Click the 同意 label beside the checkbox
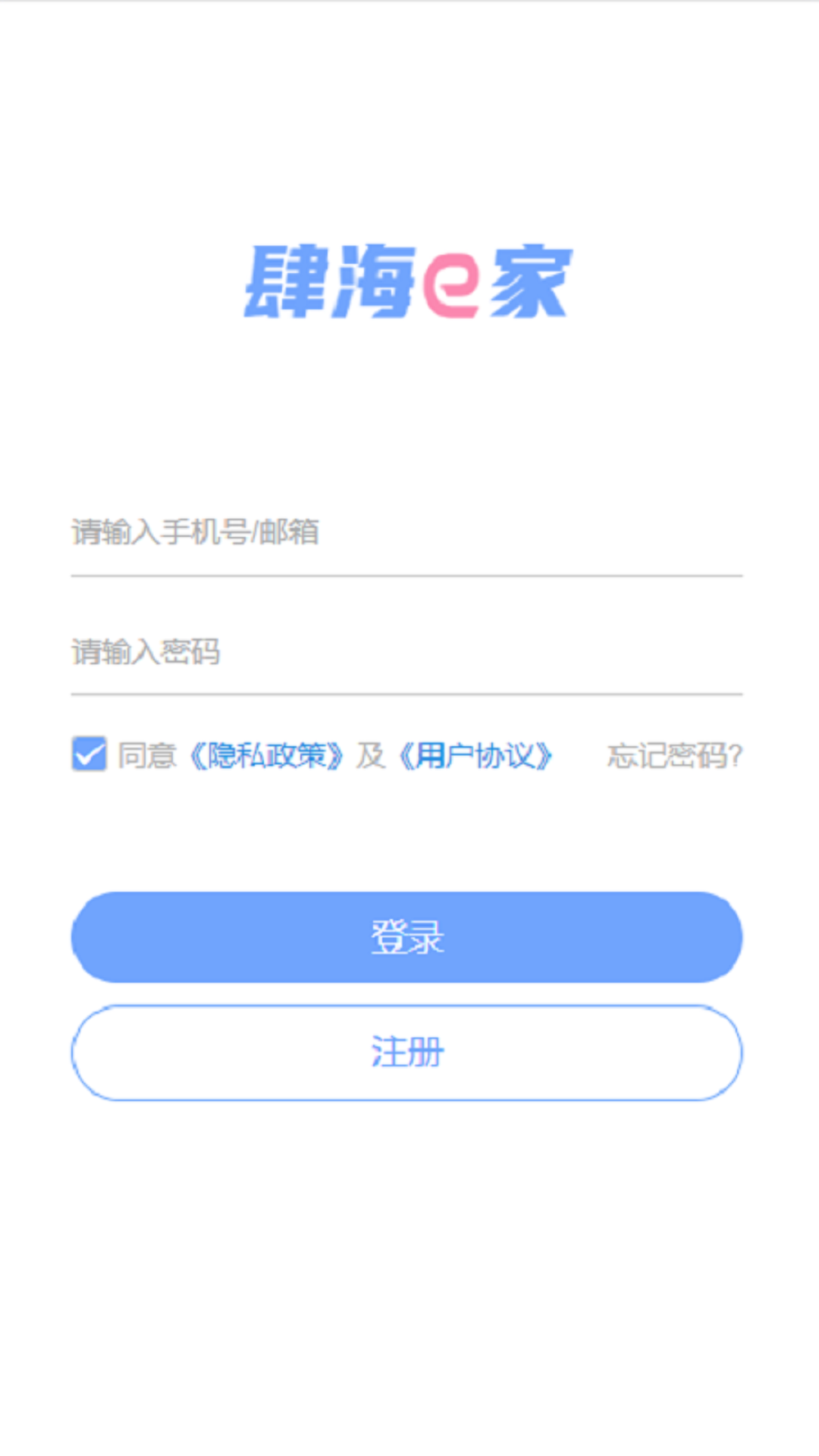This screenshot has height=1456, width=819. pyautogui.click(x=149, y=752)
